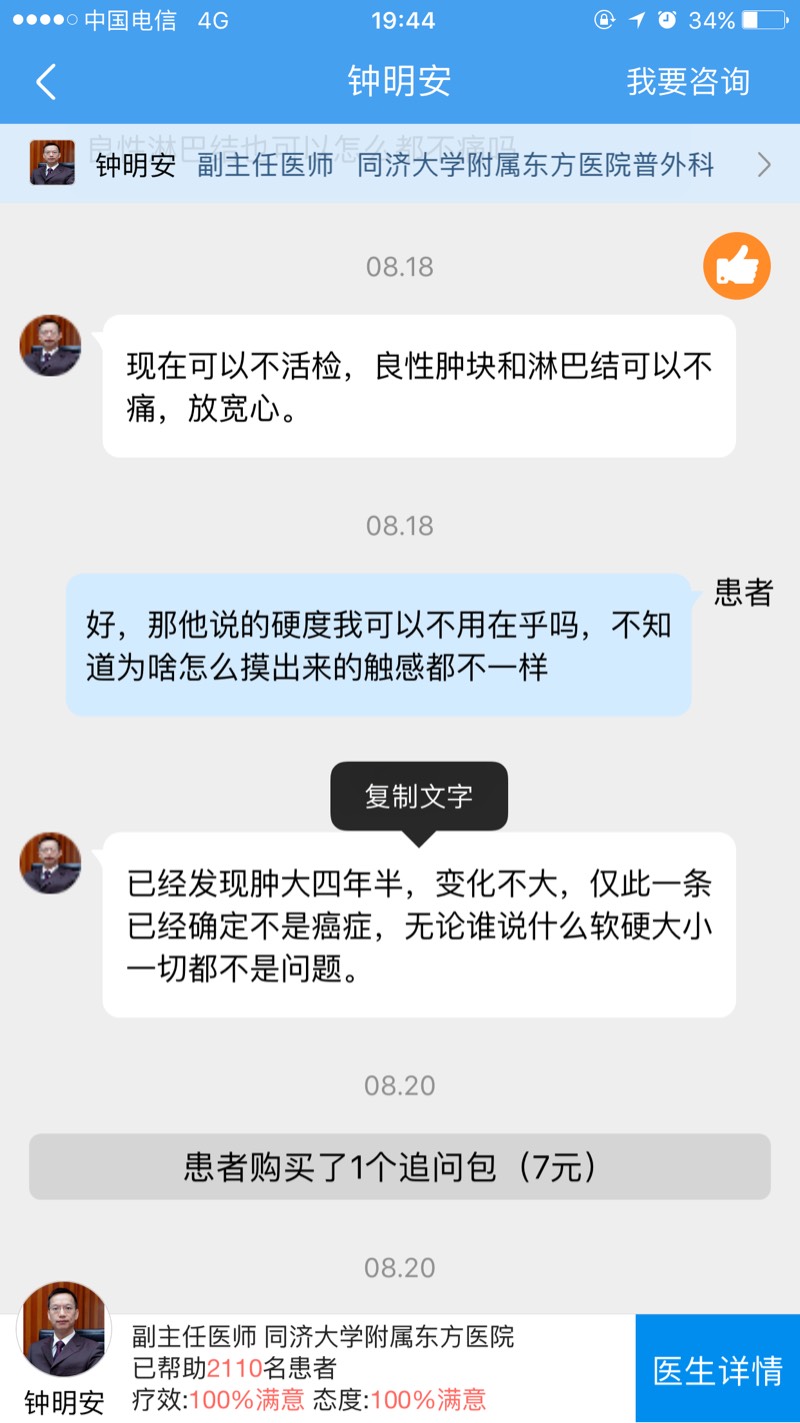800x1423 pixels.
Task: Tap the doctor avatar beside the 现在可以不活检 message
Action: coord(50,346)
